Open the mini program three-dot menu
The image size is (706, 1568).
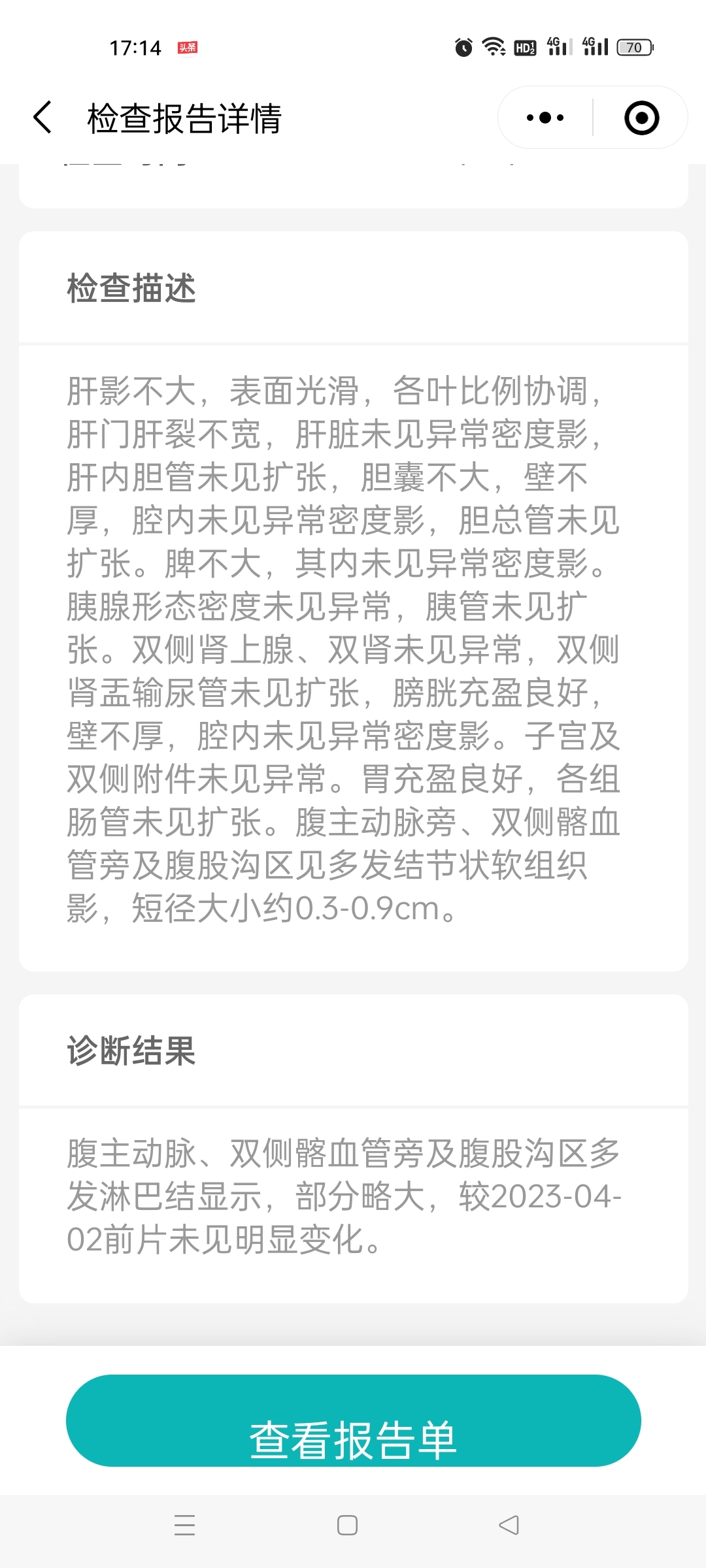(x=545, y=118)
